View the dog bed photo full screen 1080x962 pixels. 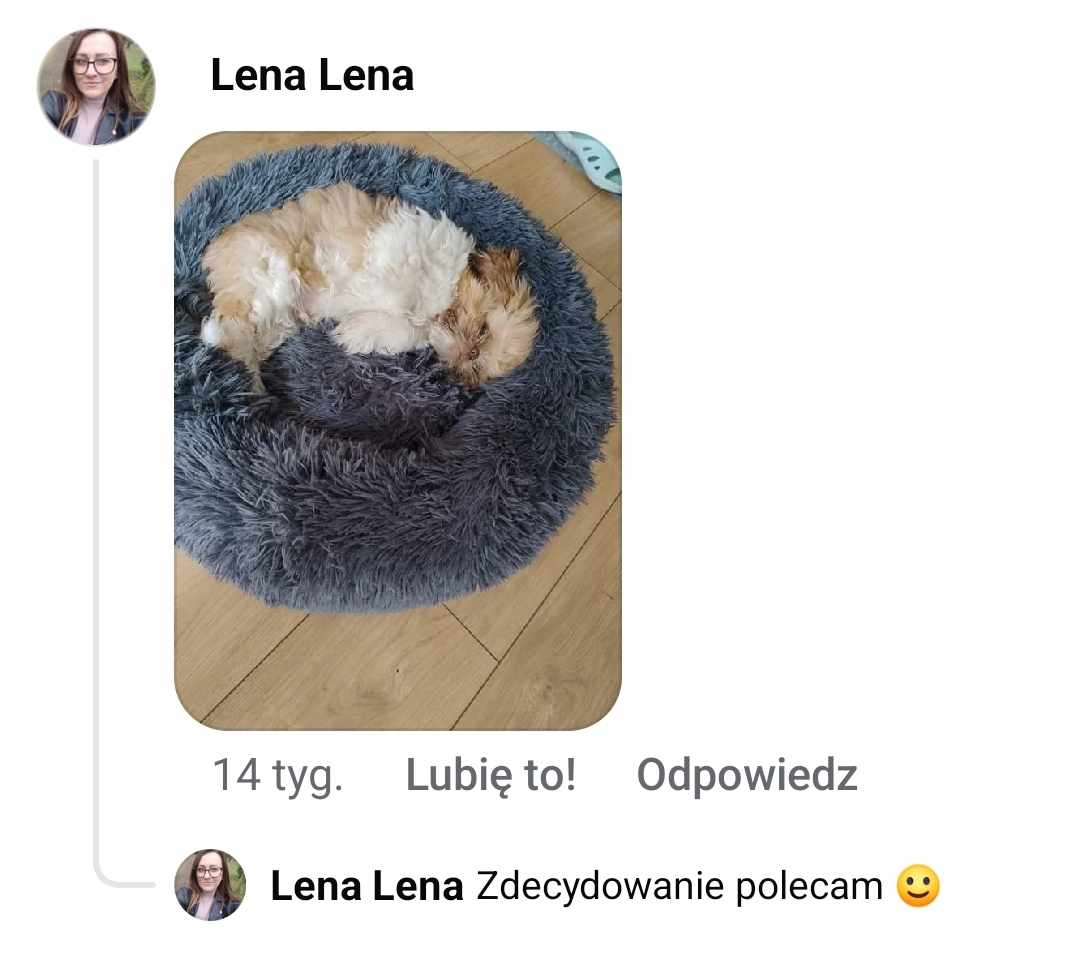[x=397, y=430]
